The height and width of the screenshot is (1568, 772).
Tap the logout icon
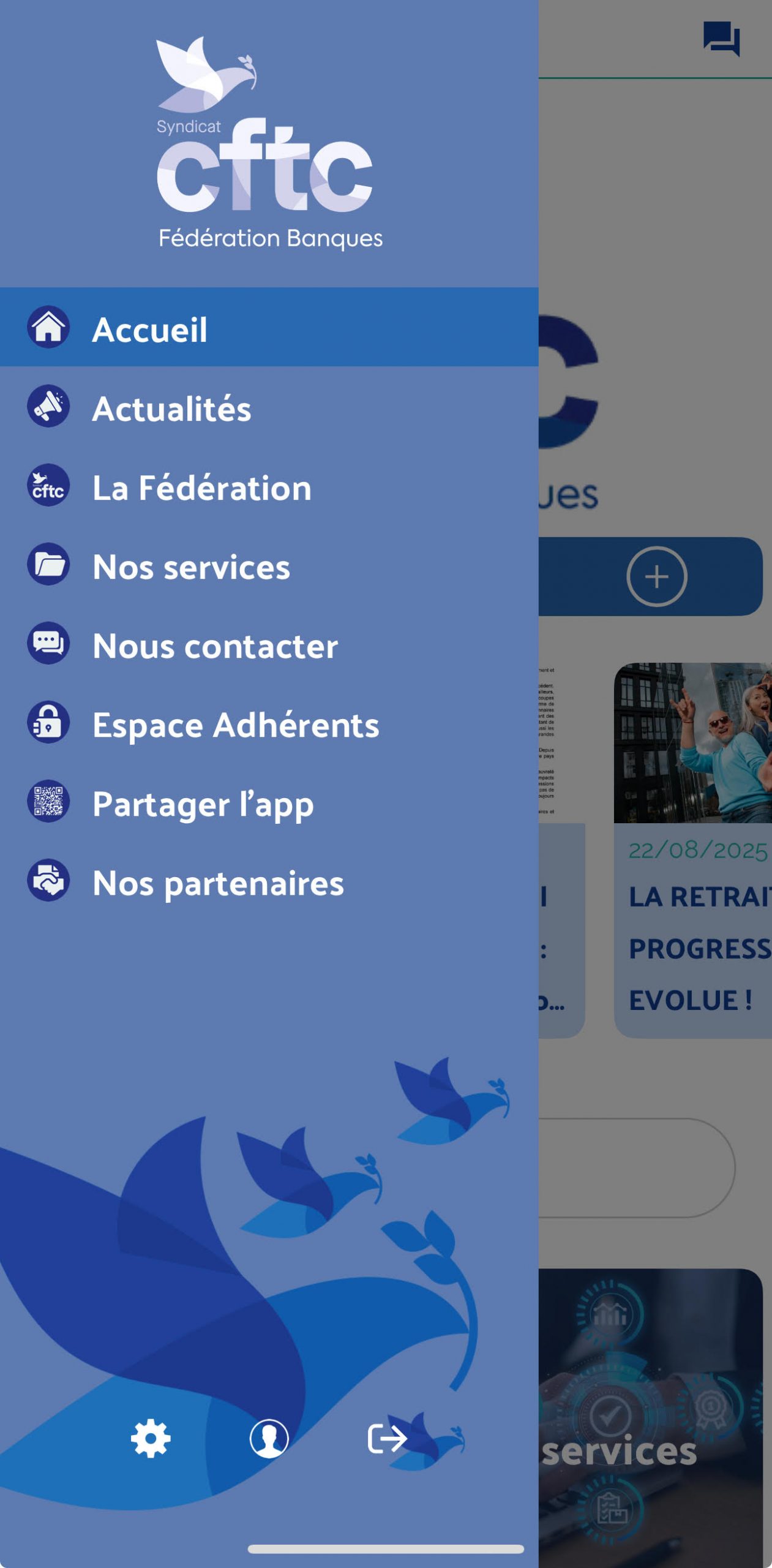386,1439
